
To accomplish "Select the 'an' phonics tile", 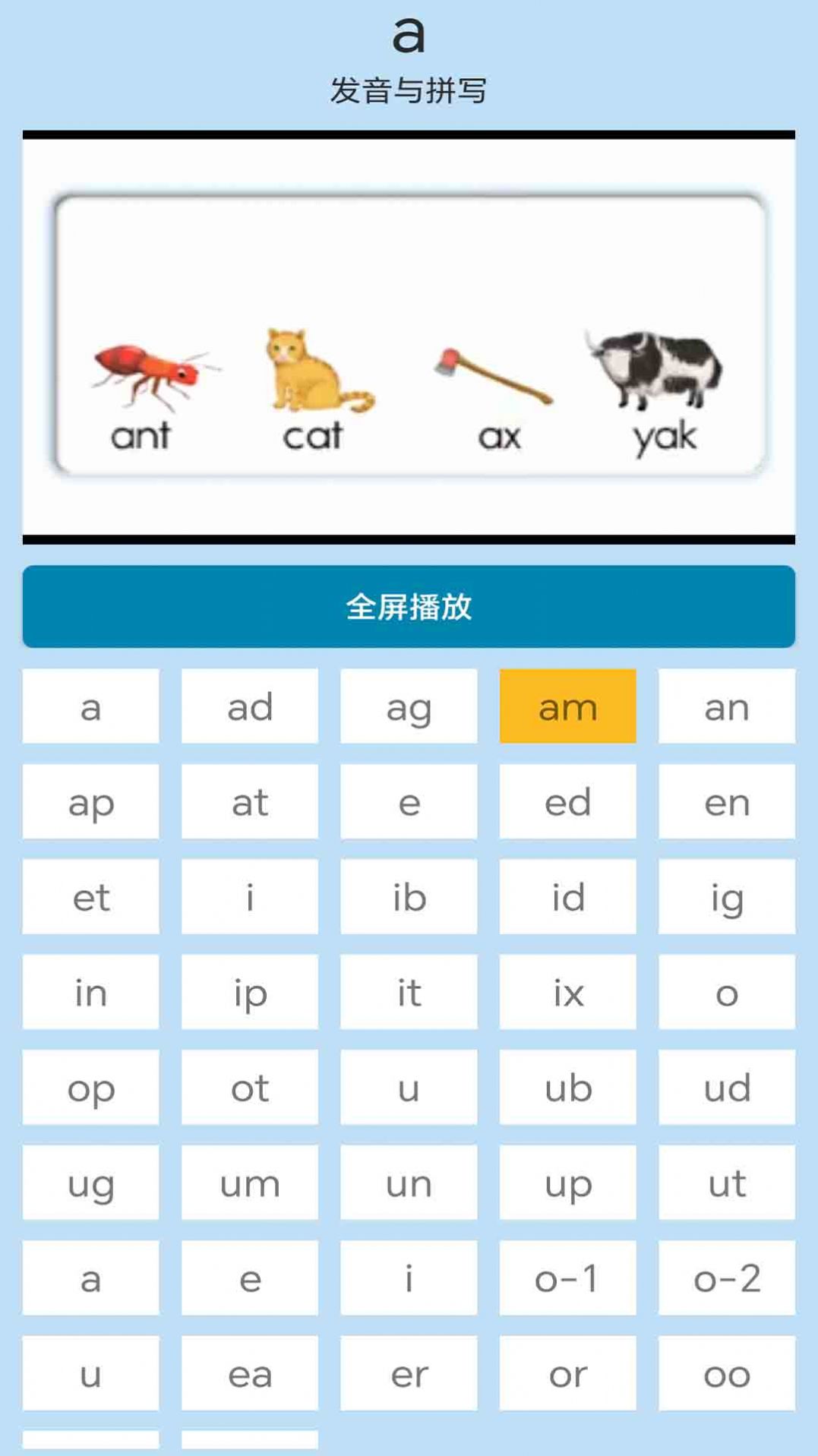I will [x=726, y=706].
